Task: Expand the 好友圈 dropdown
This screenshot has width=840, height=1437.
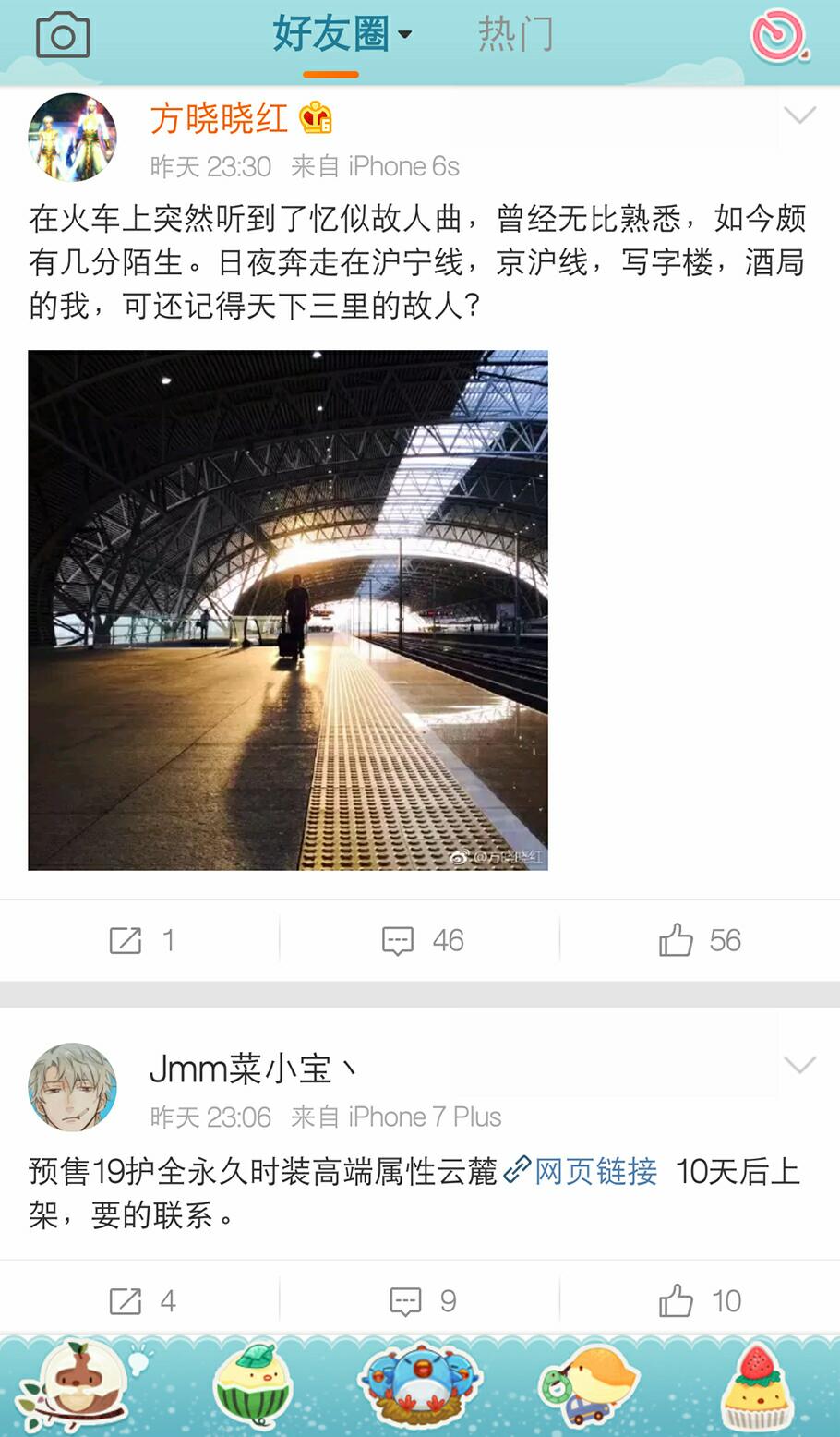Action: click(341, 35)
